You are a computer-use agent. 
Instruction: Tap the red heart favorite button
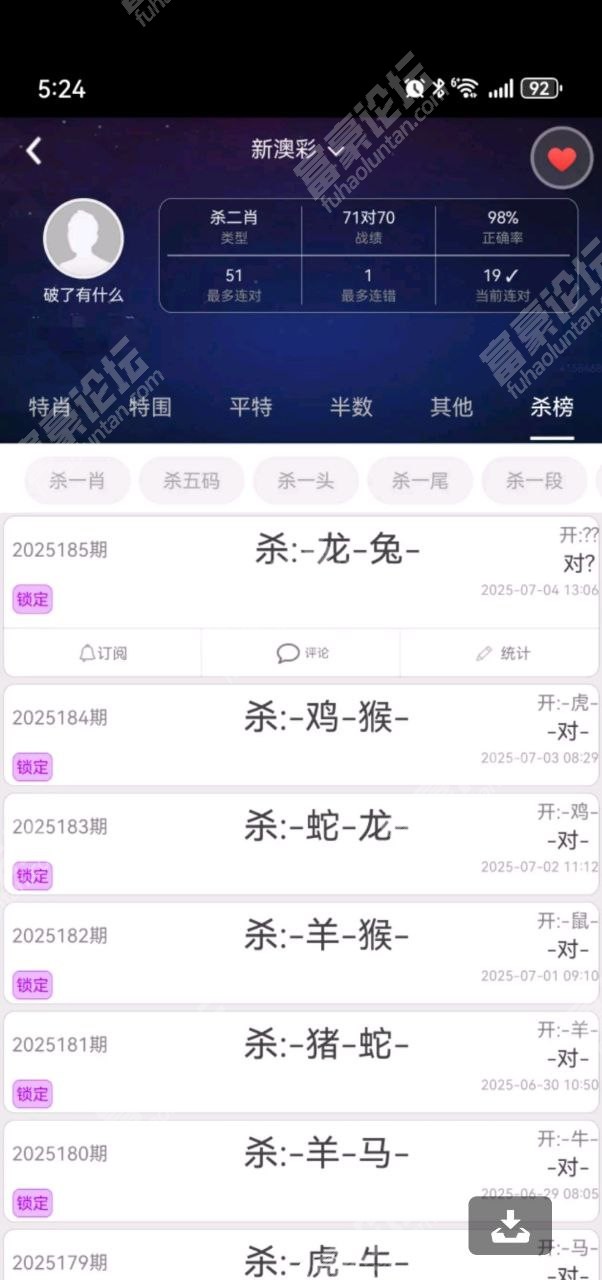point(562,159)
